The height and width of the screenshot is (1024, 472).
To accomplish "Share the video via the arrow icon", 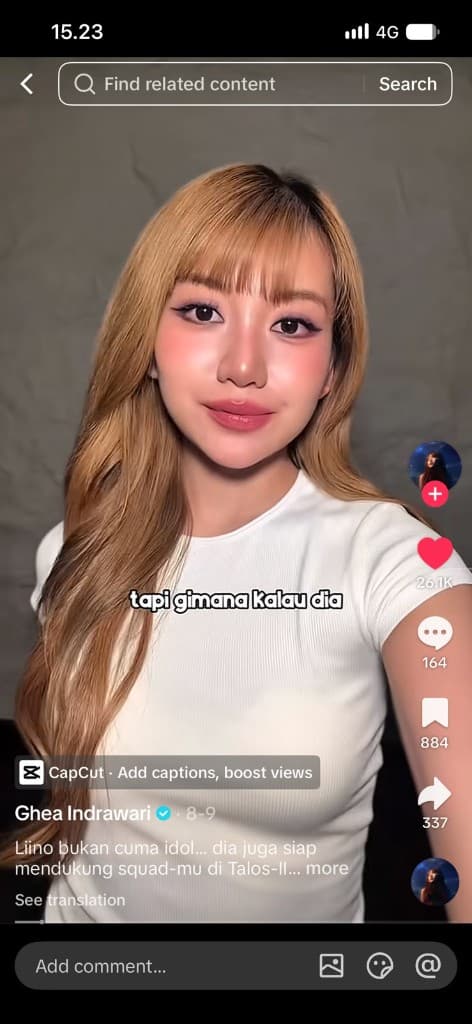I will click(435, 793).
